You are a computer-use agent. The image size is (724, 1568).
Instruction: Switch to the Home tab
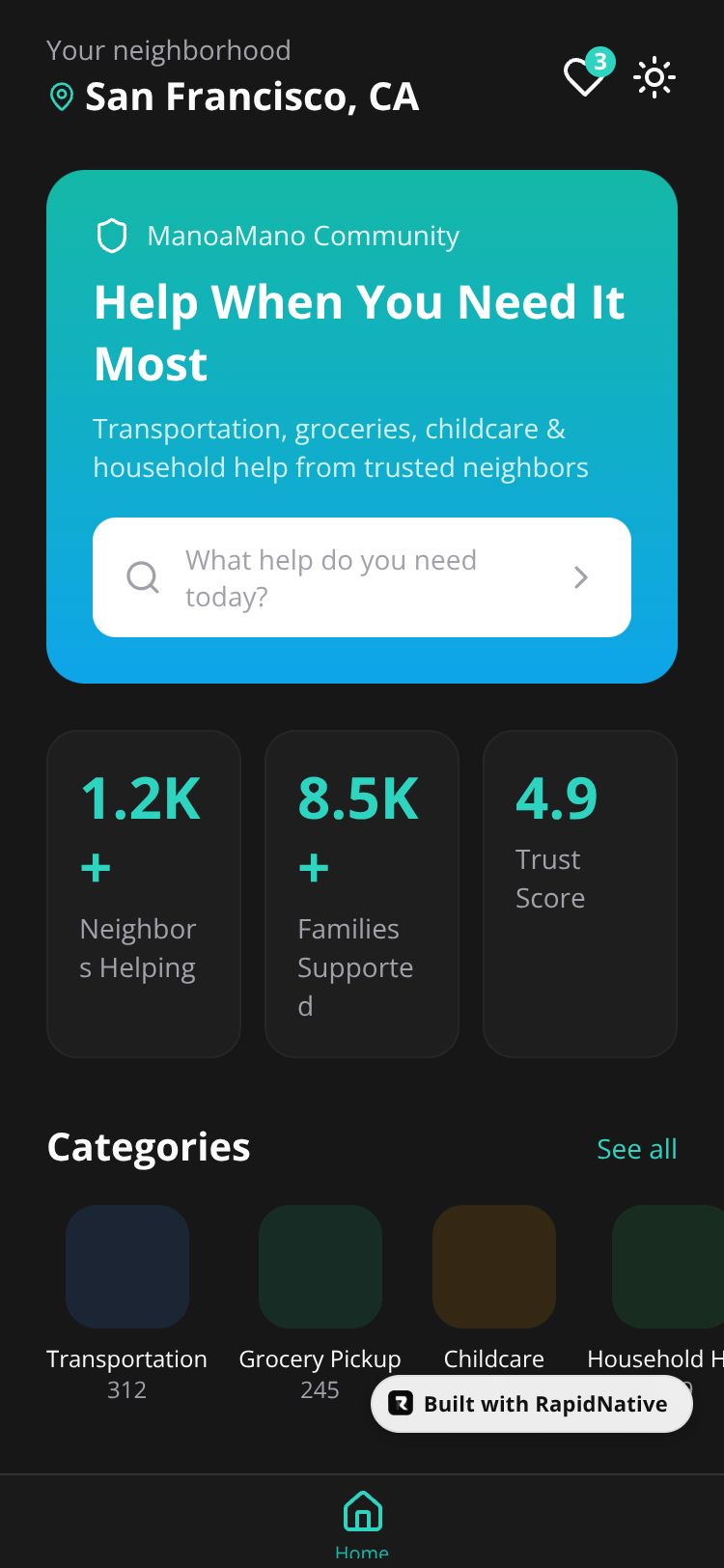362,1521
